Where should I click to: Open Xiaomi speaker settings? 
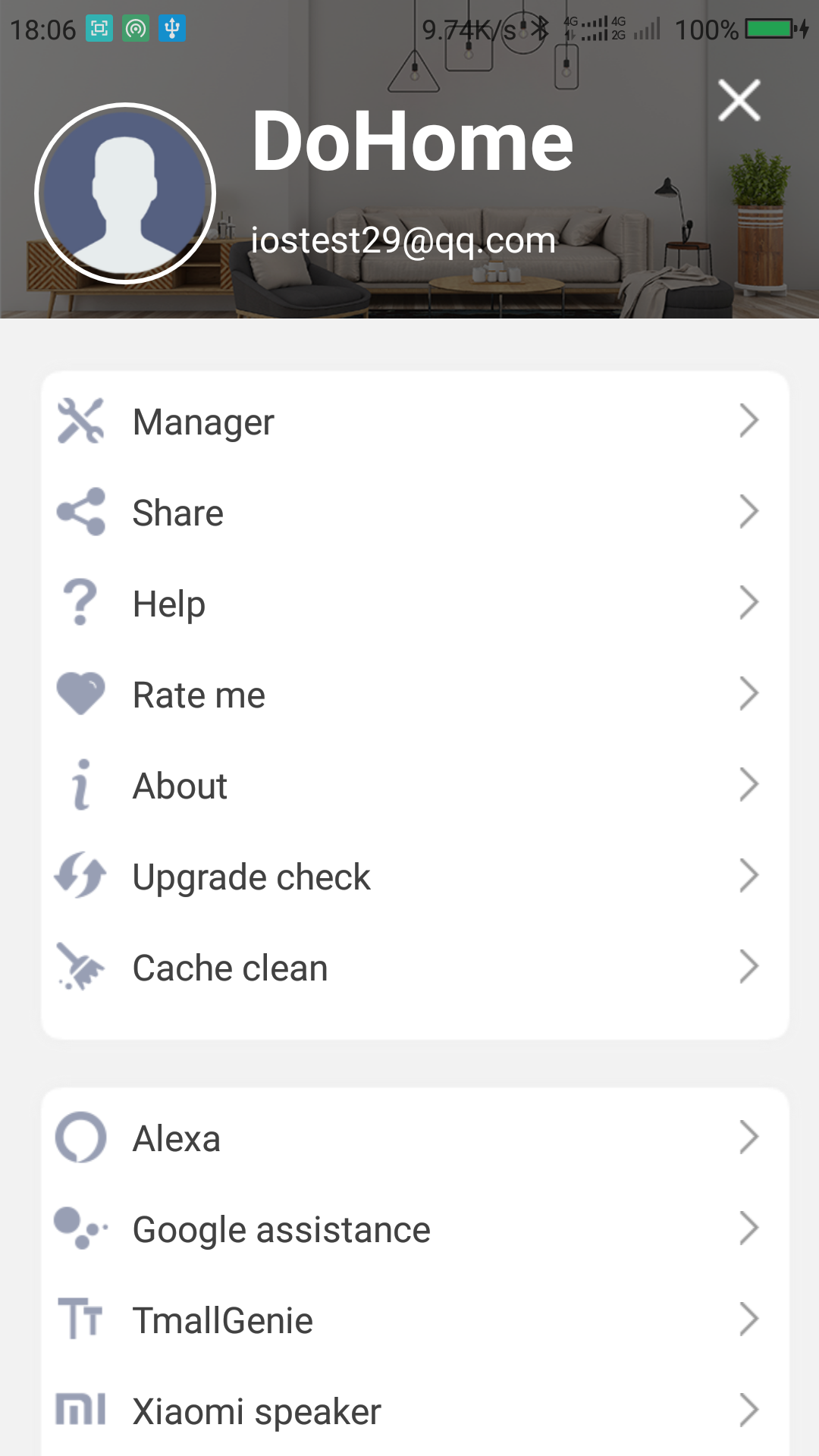click(414, 1411)
